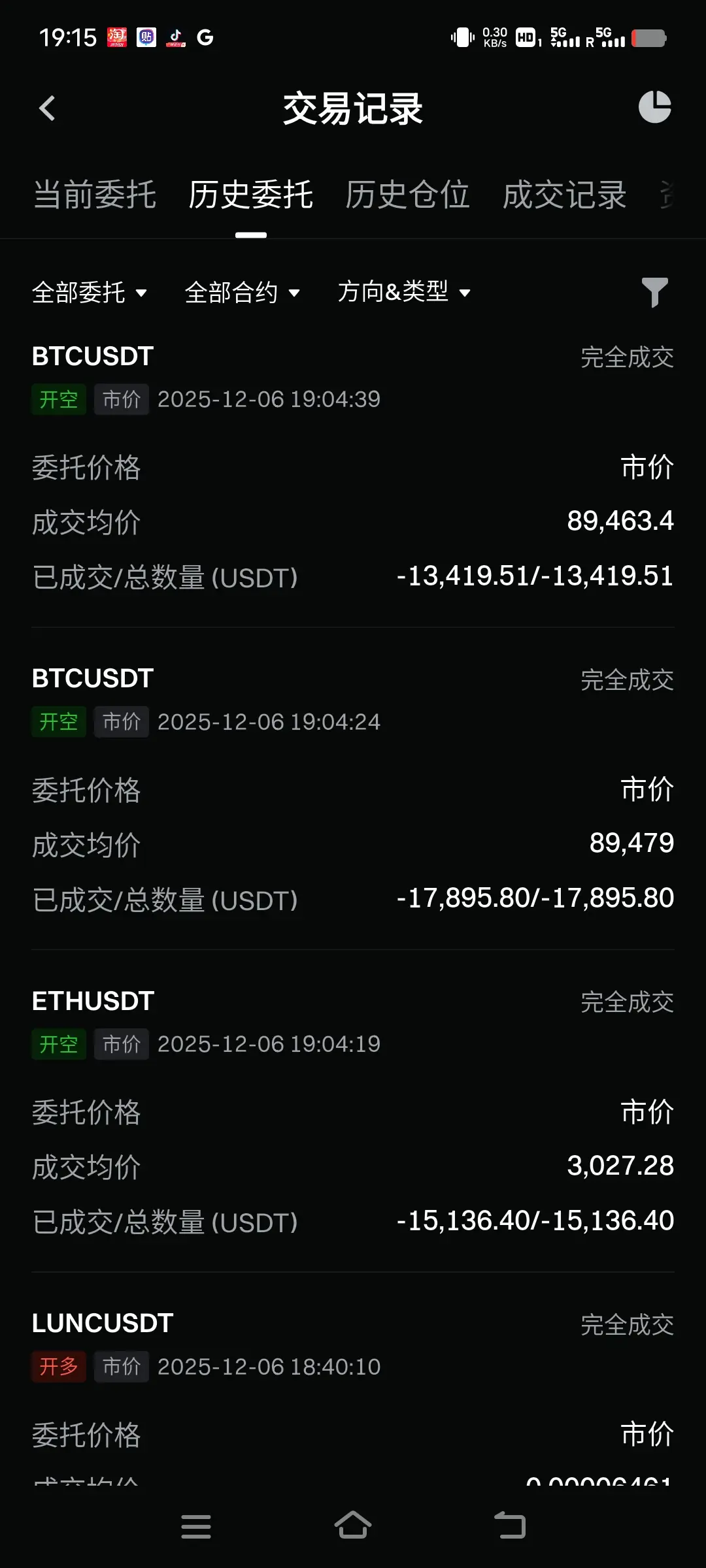Image resolution: width=706 pixels, height=1568 pixels.
Task: Open the 方向&类型 dropdown
Action: (x=404, y=292)
